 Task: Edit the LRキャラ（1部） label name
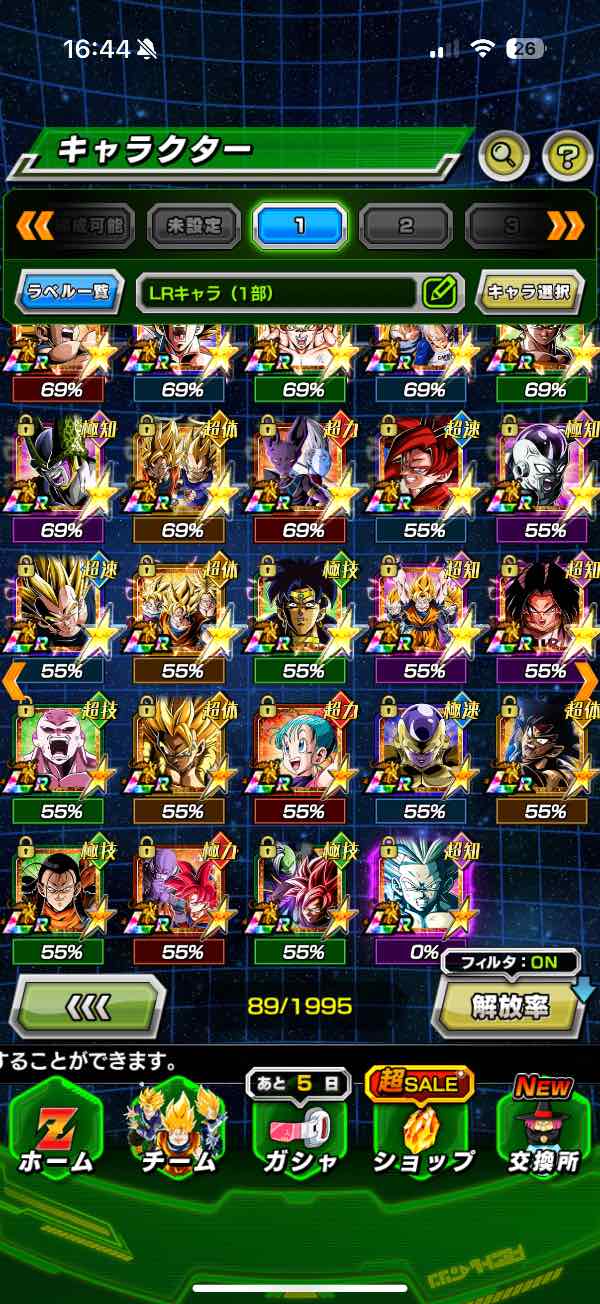tap(440, 293)
